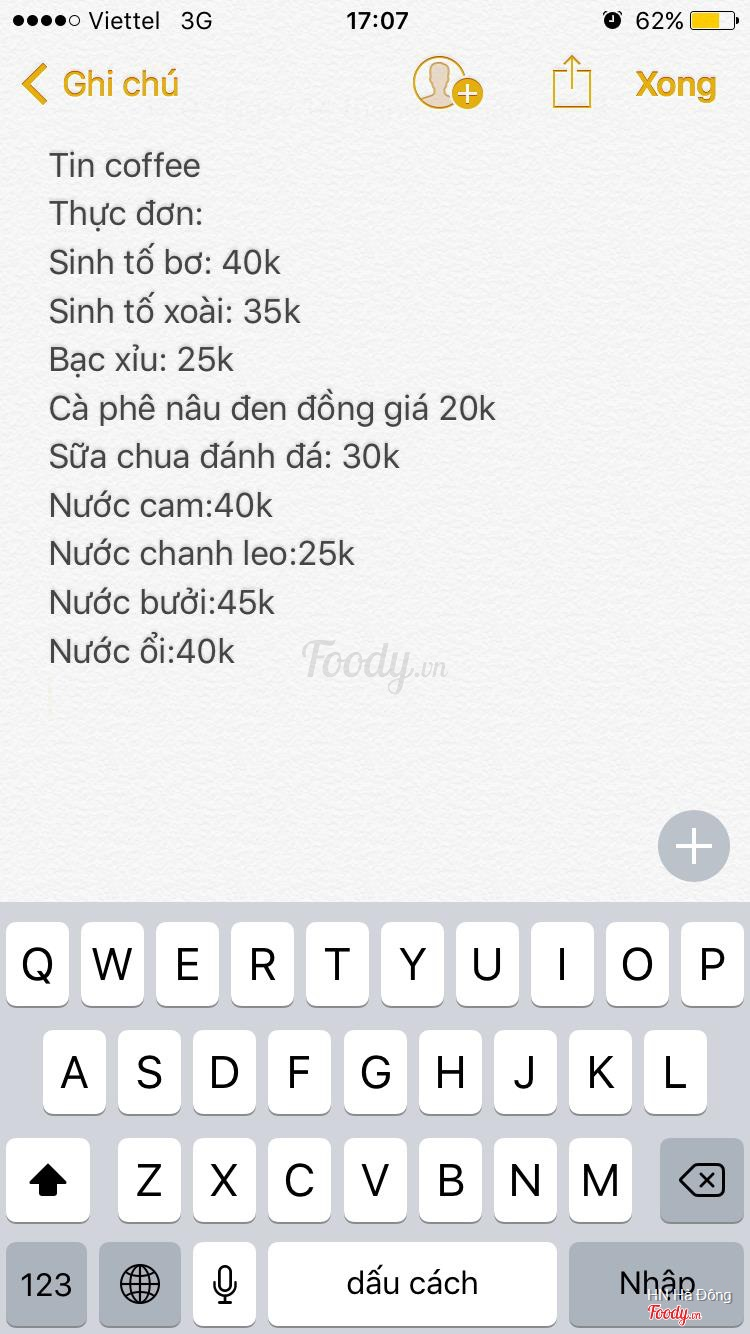Change keyboard language with globe key
Screen dimensions: 750x1334
click(140, 1284)
